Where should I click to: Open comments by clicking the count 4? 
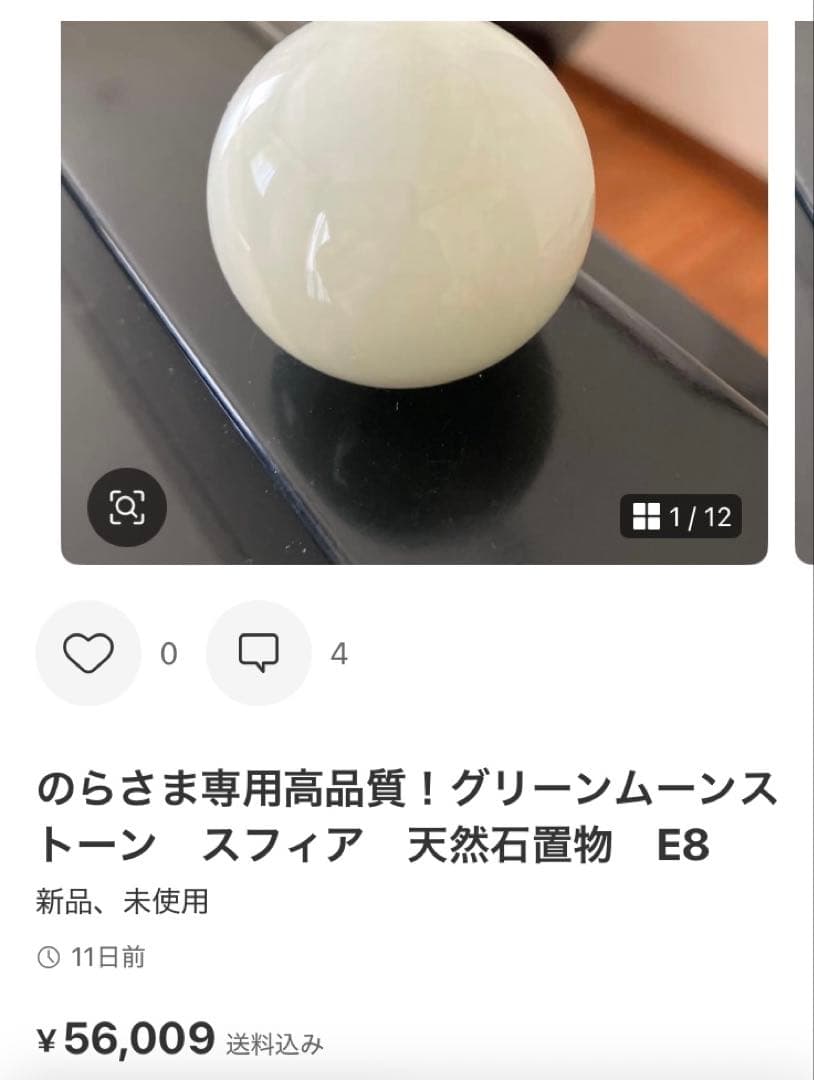[x=340, y=655]
